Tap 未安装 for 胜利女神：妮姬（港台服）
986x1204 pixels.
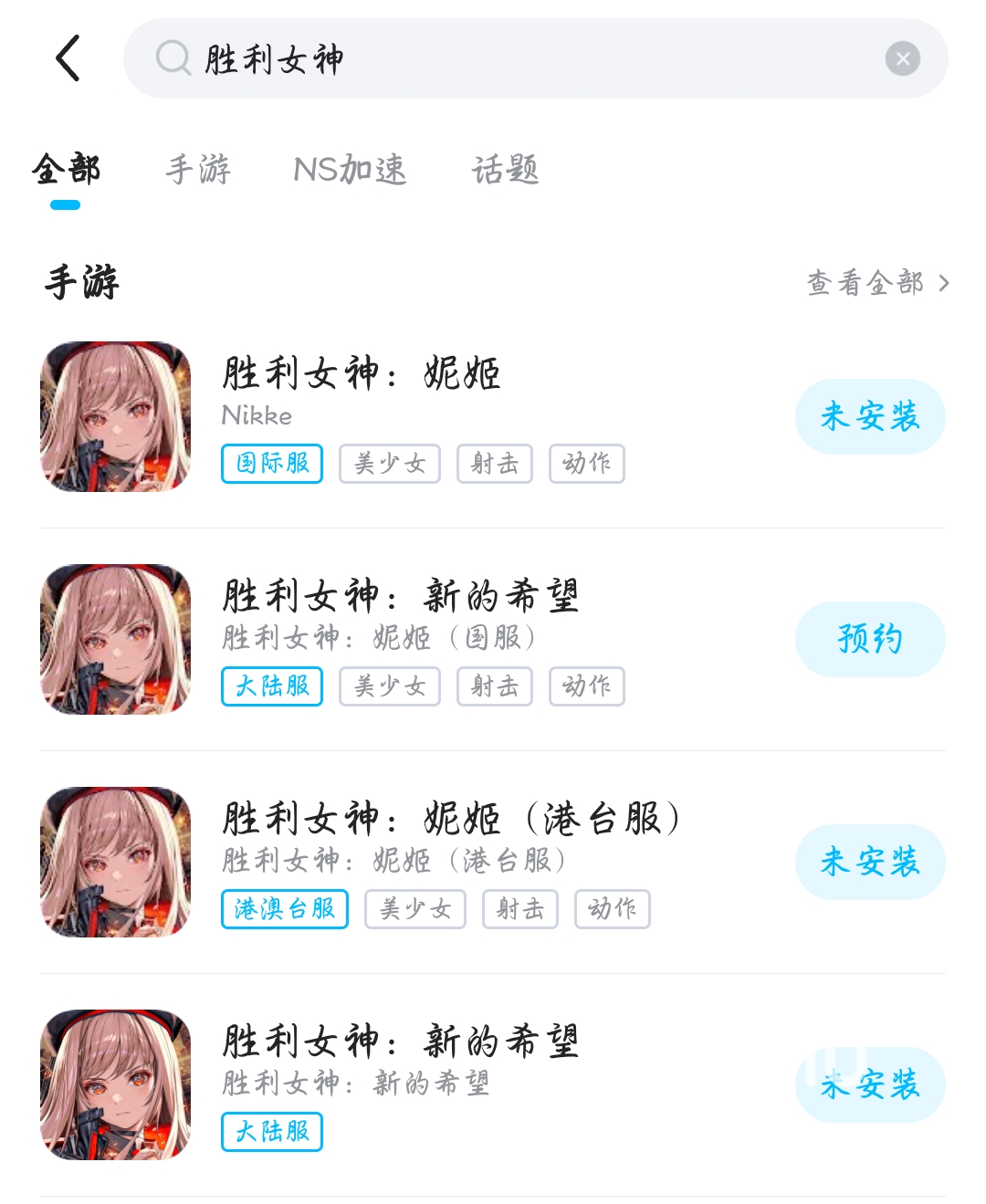click(869, 862)
